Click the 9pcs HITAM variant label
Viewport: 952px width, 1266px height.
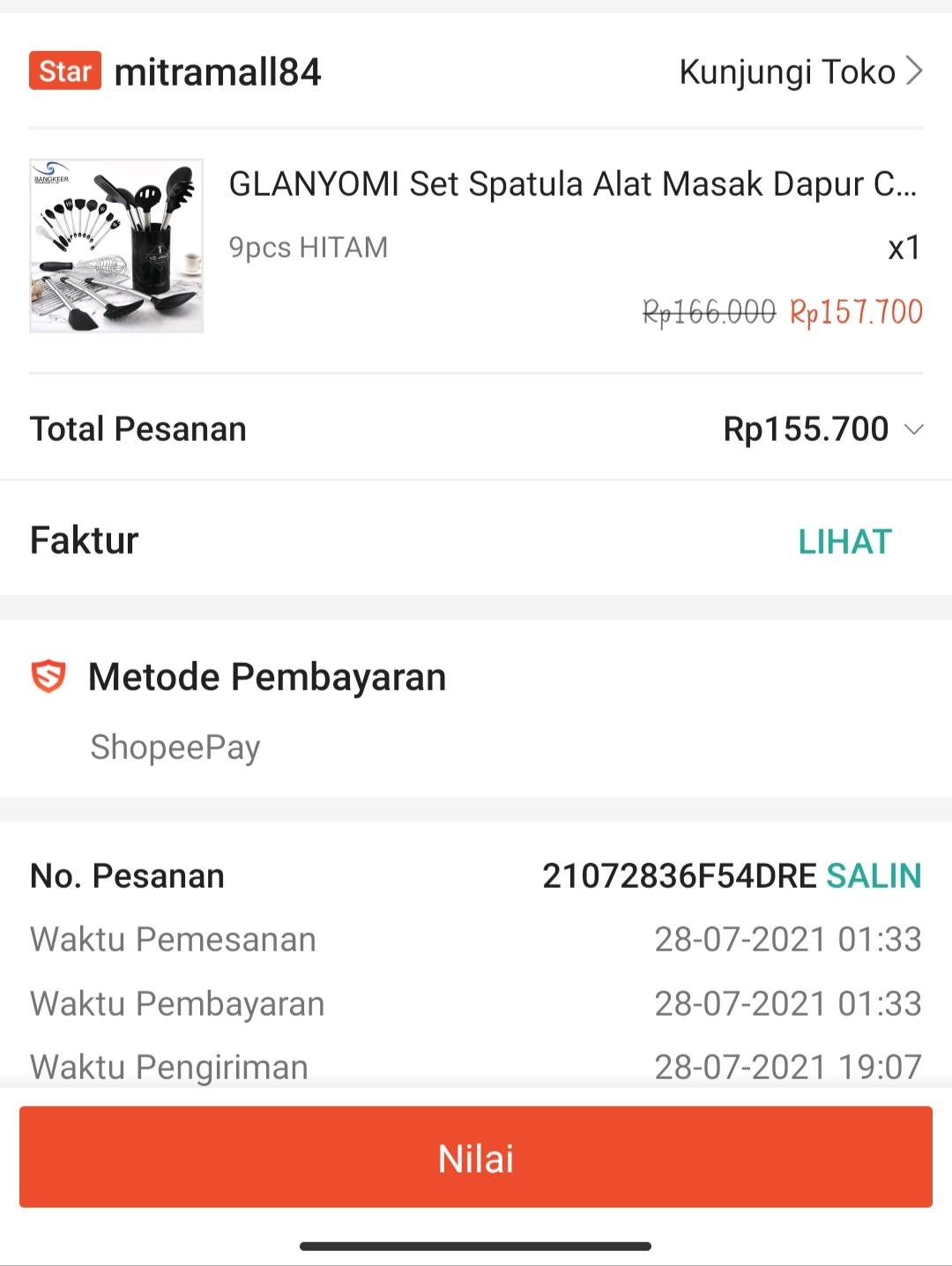tap(309, 248)
